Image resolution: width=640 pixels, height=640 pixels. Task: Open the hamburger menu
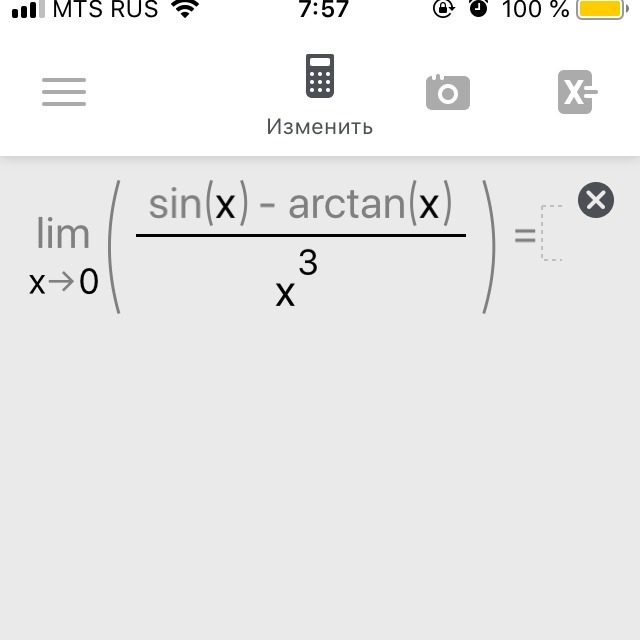click(64, 93)
